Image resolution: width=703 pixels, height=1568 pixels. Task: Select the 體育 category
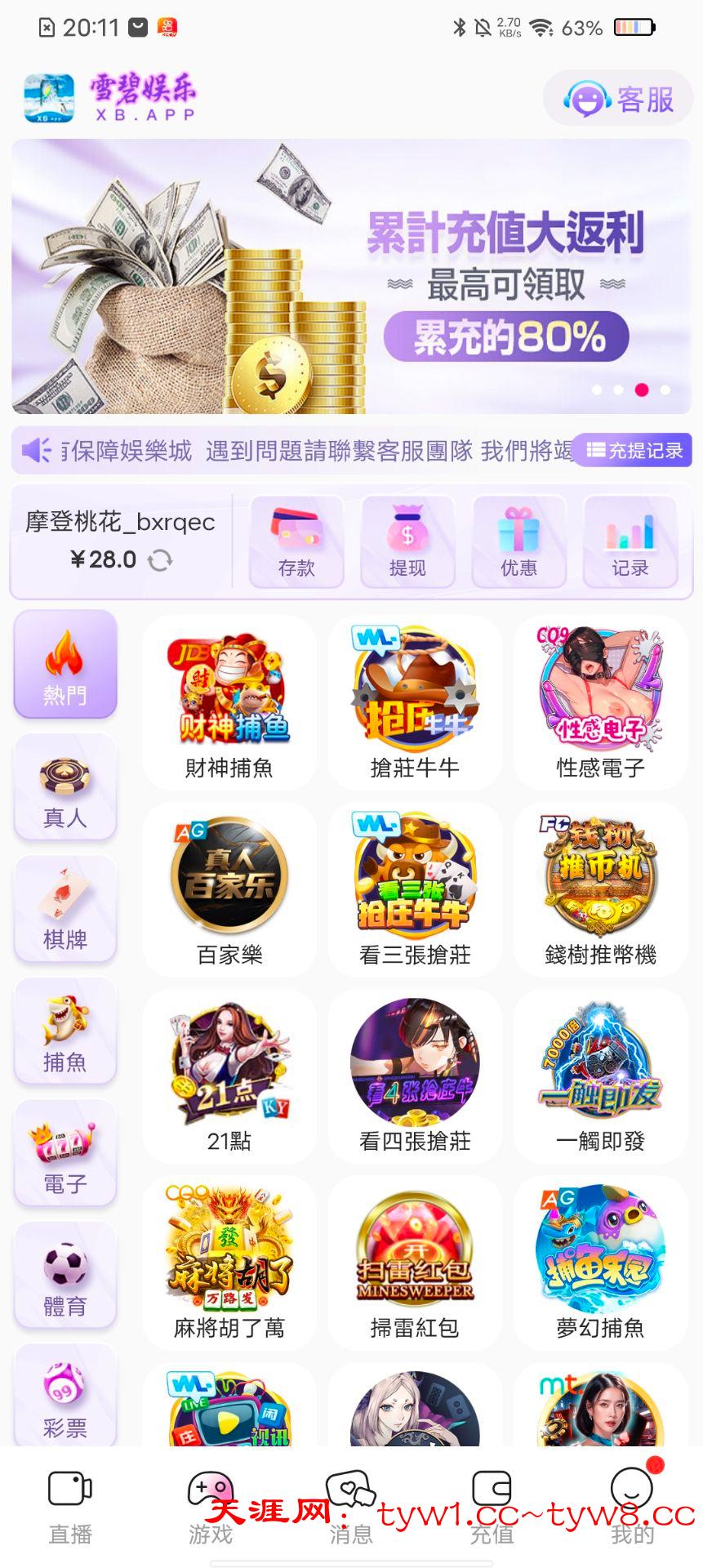click(65, 1276)
